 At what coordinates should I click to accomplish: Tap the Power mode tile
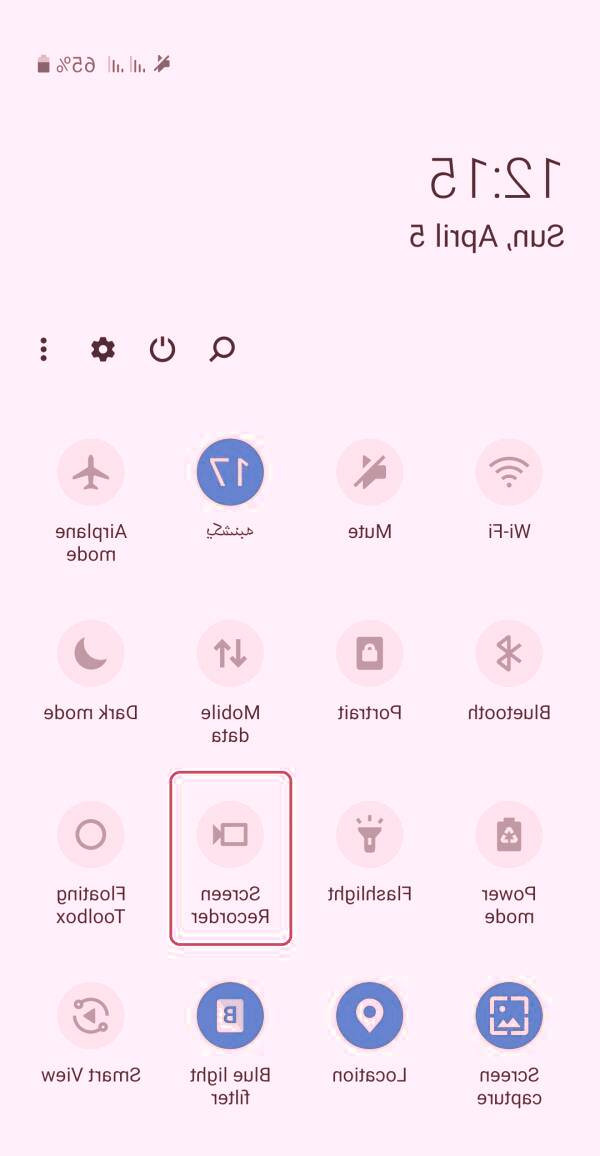(x=509, y=834)
